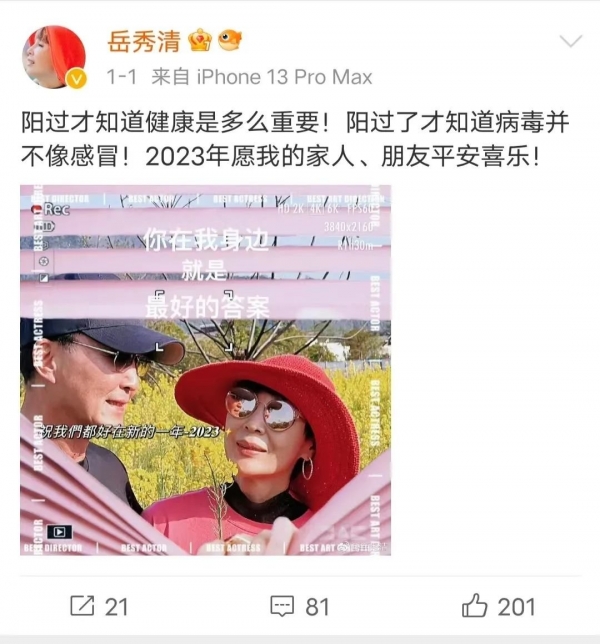Screen dimensions: 600x644
Task: Open 岳秀清's profile avatar
Action: pos(53,57)
